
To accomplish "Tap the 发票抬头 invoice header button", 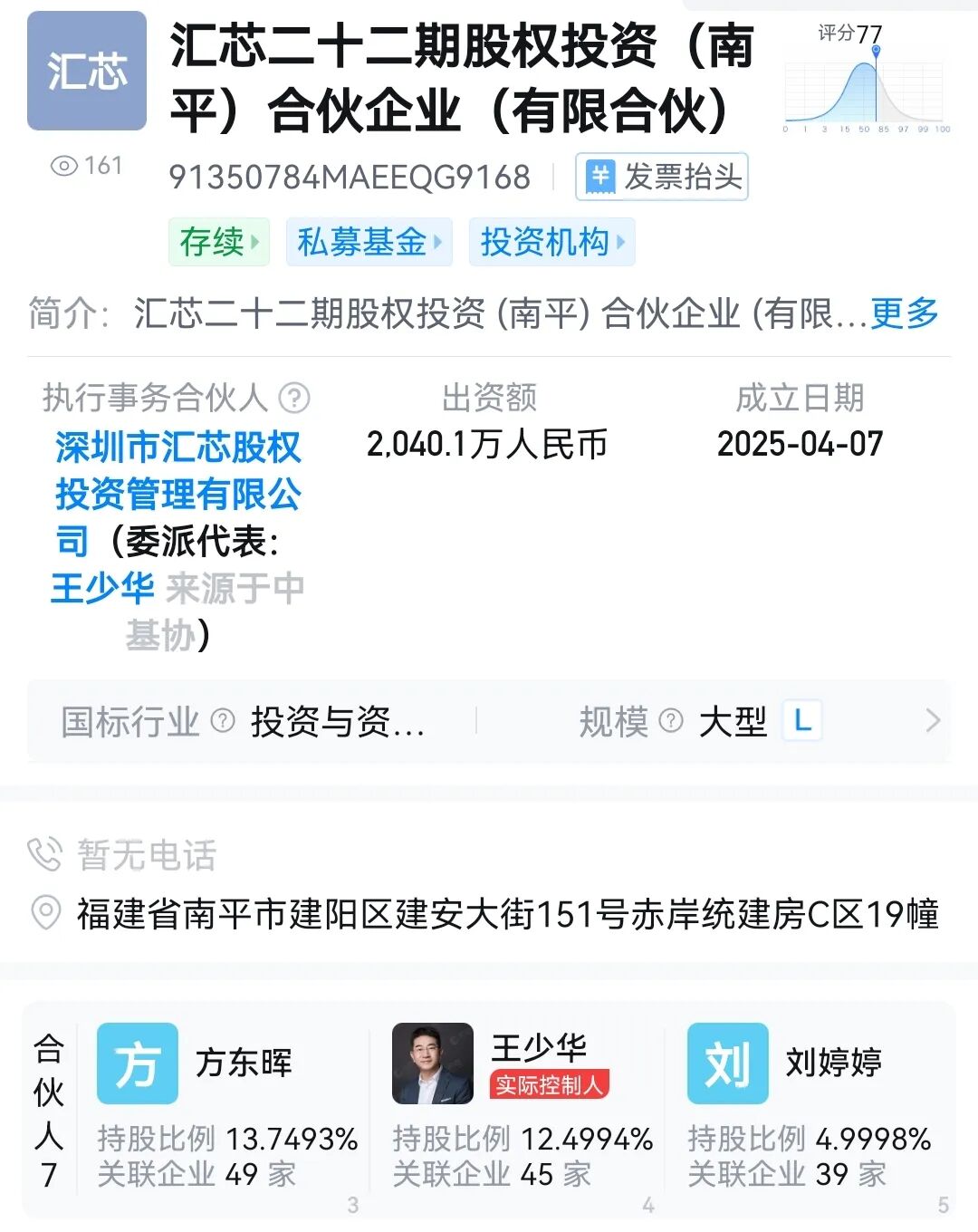I will click(662, 177).
